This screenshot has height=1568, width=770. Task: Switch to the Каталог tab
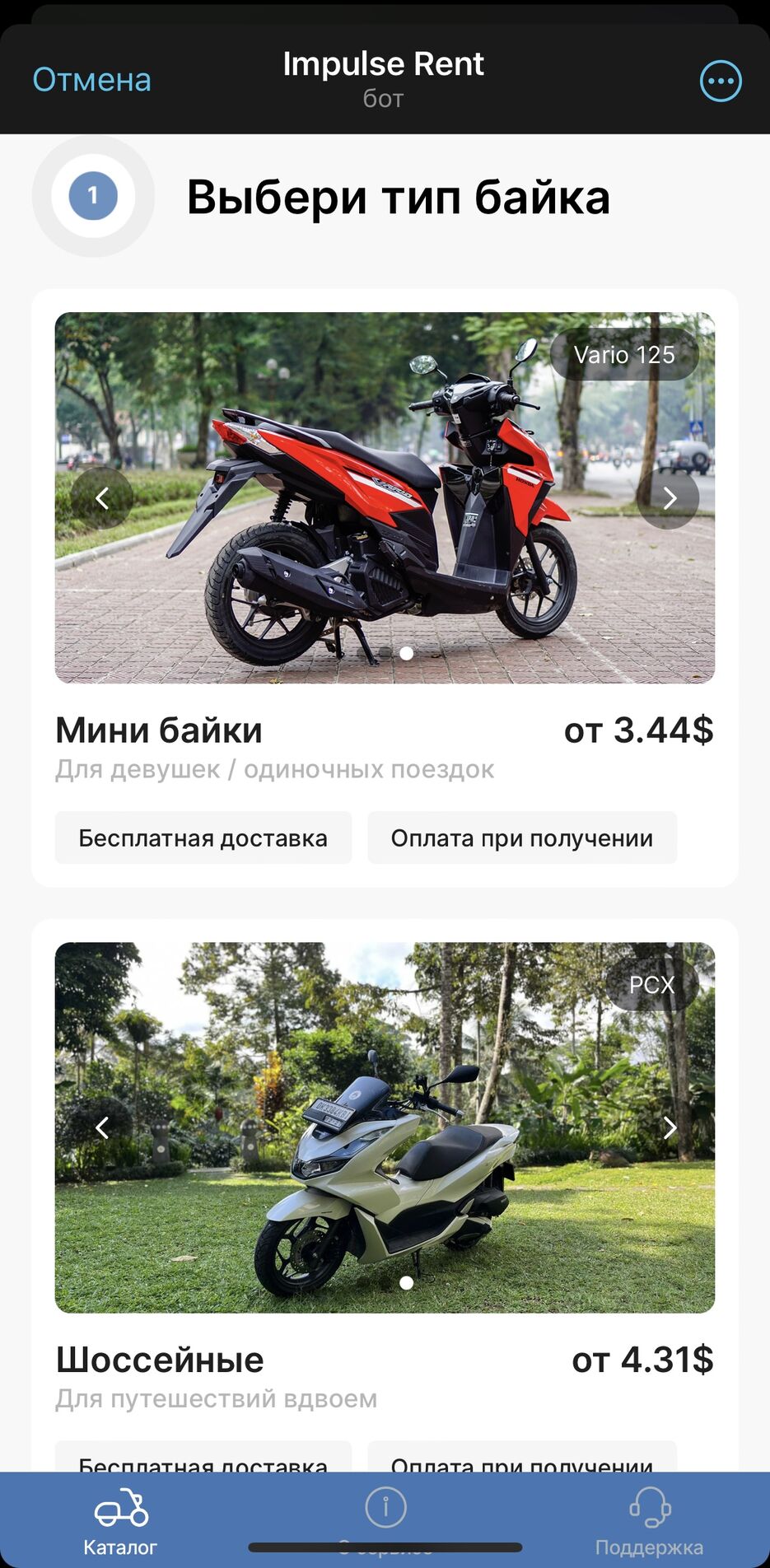(x=120, y=1522)
